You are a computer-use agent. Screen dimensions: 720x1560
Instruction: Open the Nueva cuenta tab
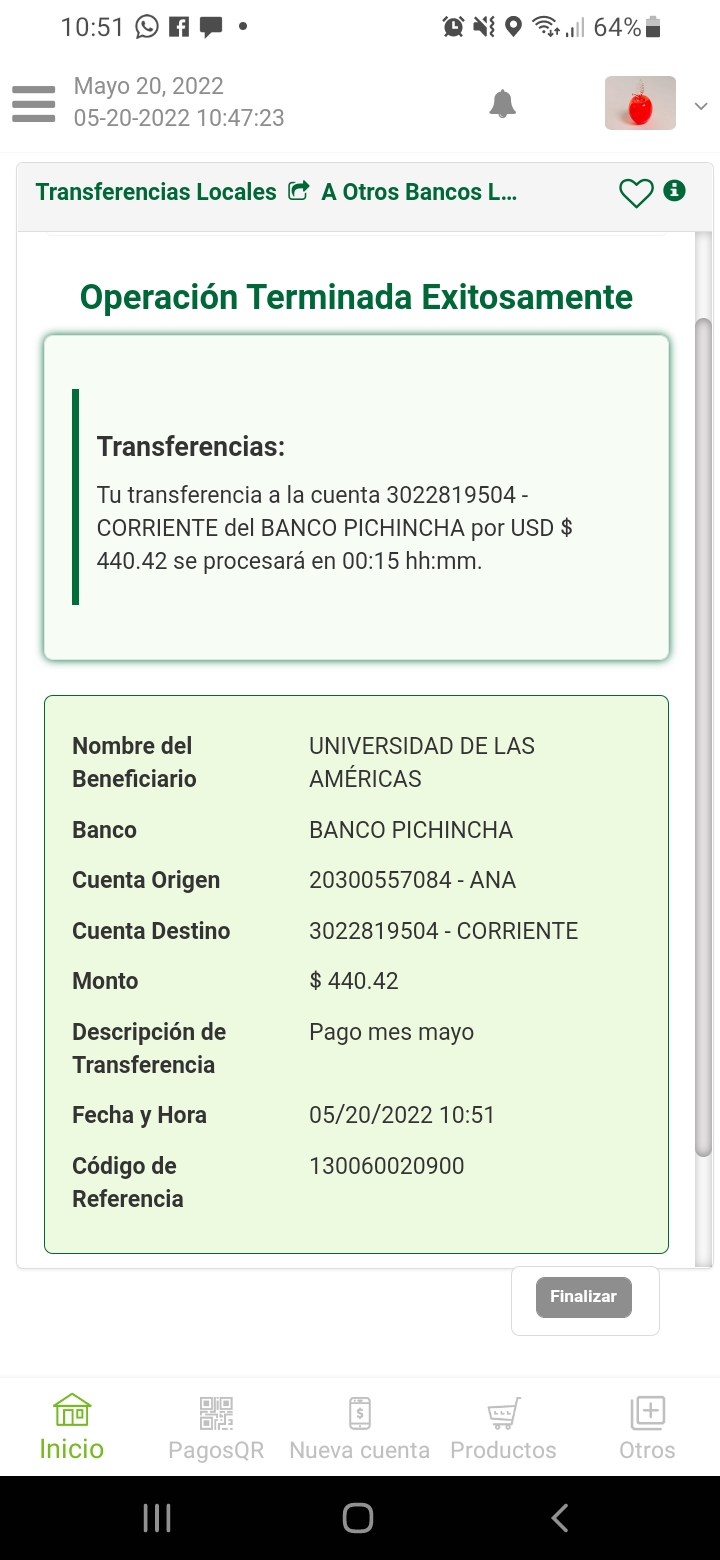[x=360, y=1428]
